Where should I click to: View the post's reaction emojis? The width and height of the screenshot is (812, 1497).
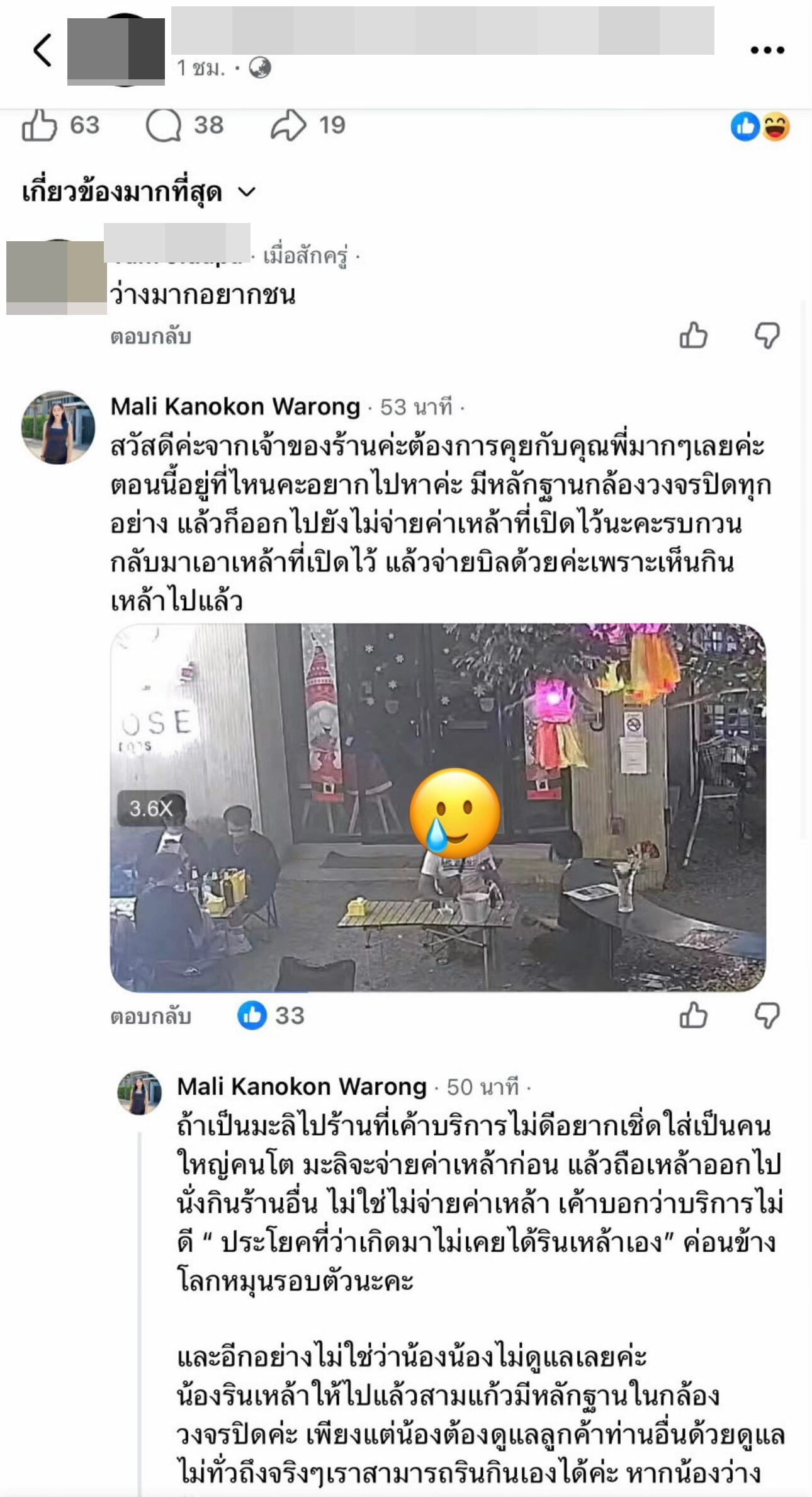point(760,127)
